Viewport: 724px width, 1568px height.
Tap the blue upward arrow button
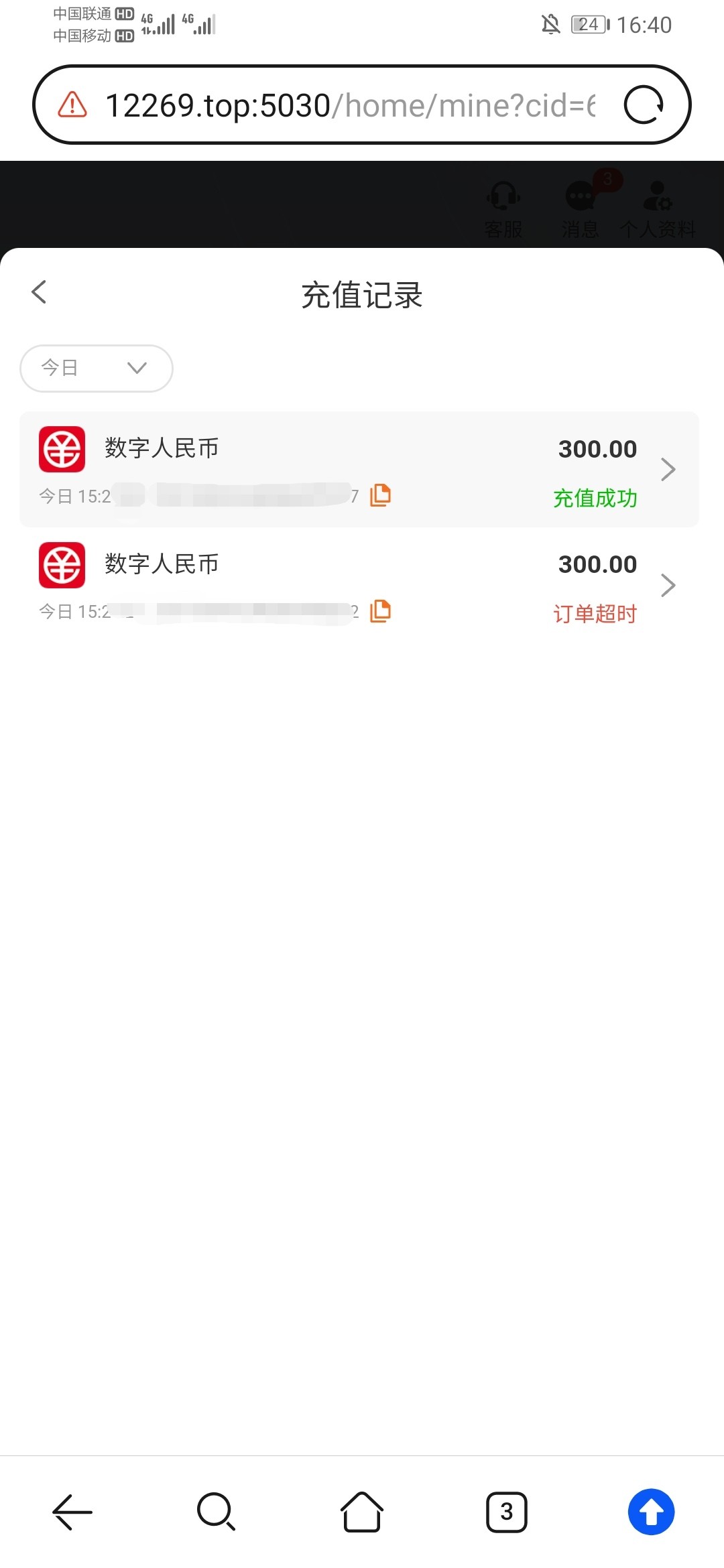tap(651, 1512)
